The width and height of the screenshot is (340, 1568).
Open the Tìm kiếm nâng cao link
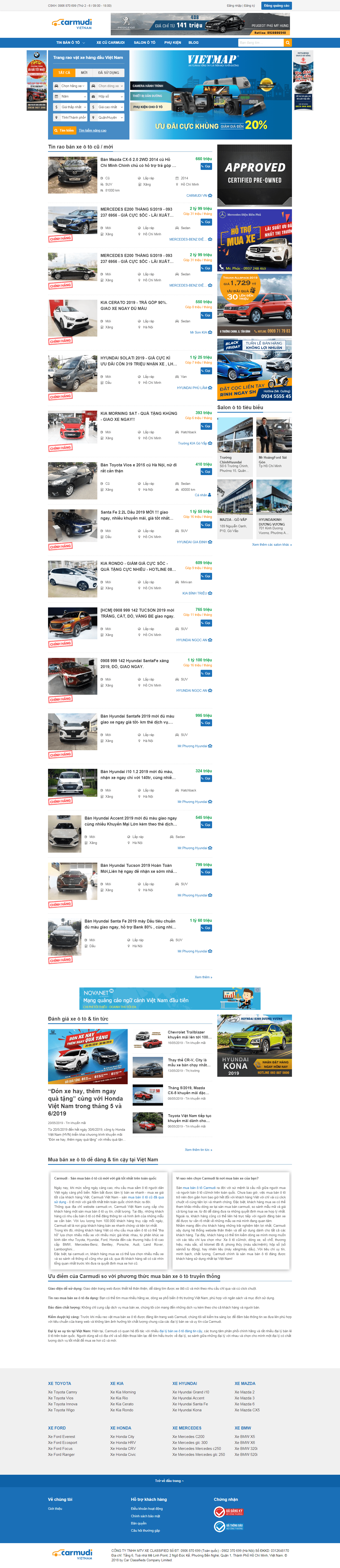pos(93,130)
